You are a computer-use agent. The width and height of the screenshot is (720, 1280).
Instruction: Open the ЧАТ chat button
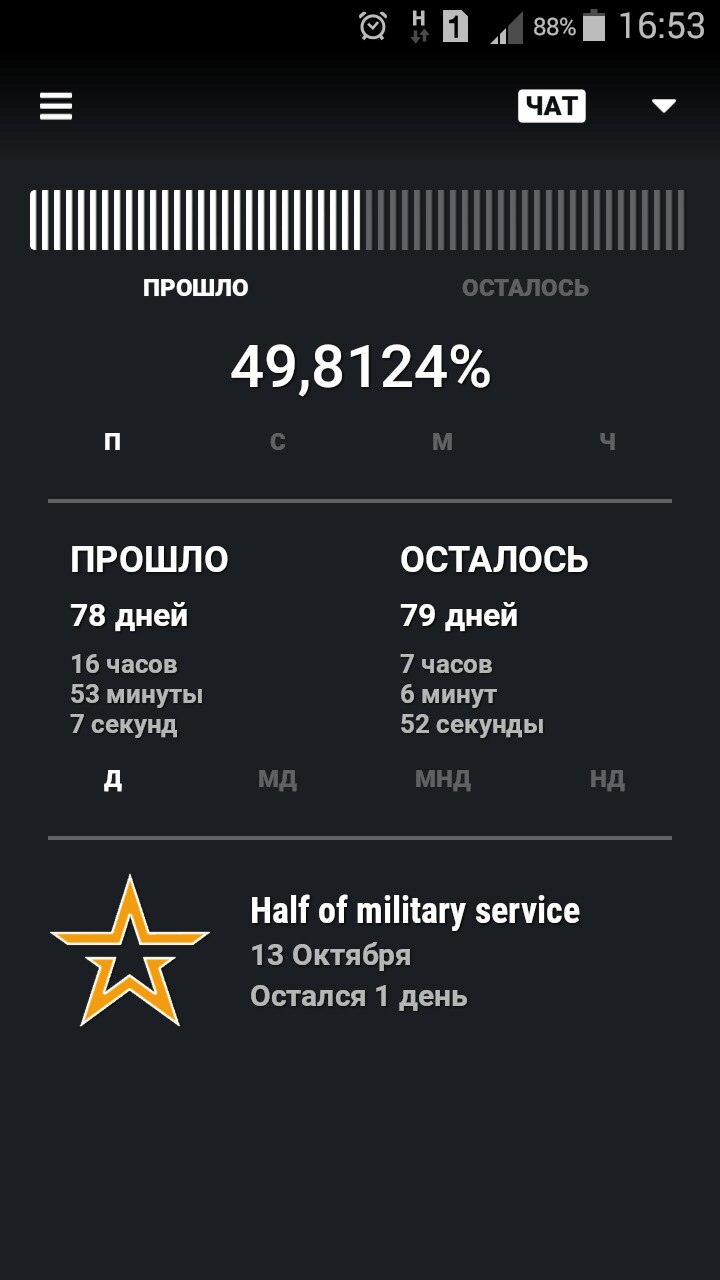click(x=551, y=106)
